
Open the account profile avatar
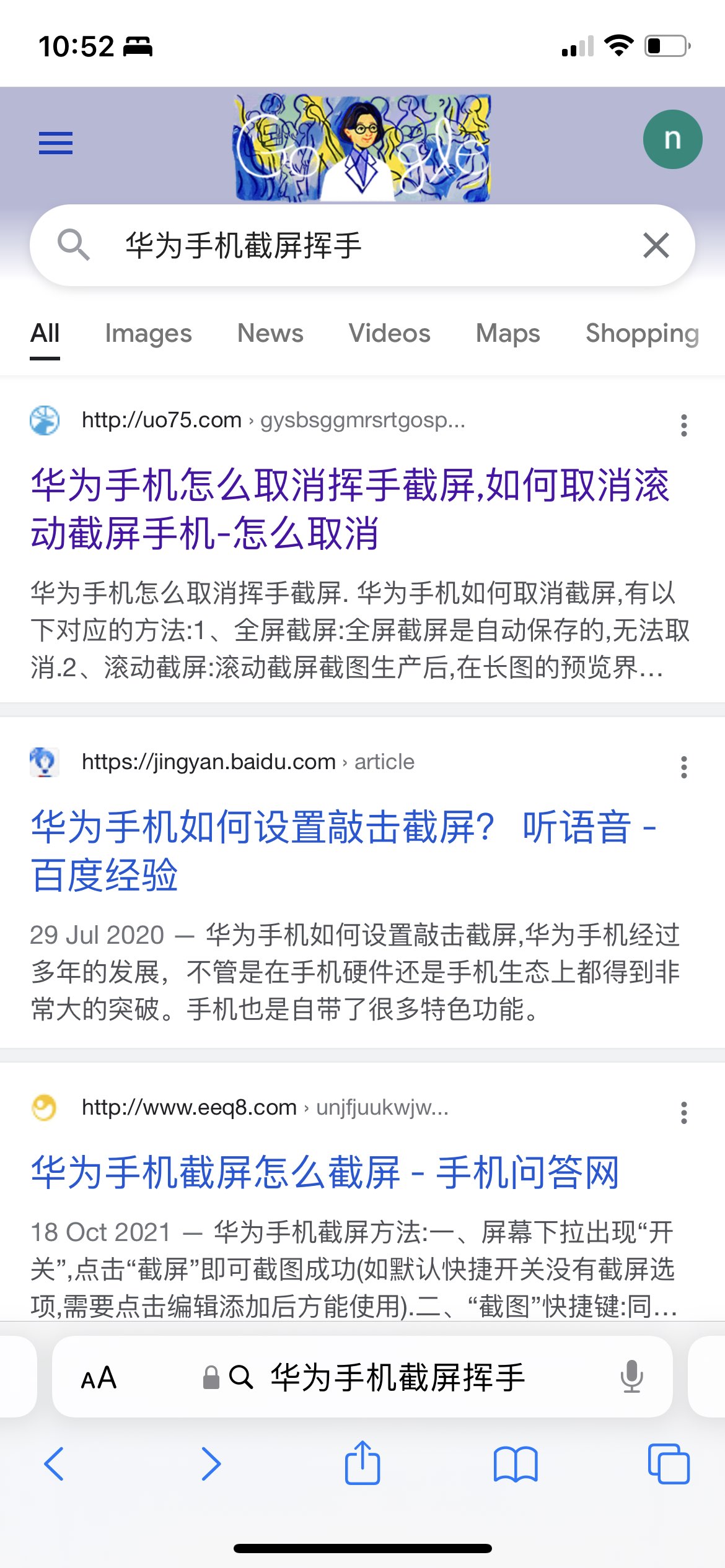[672, 139]
